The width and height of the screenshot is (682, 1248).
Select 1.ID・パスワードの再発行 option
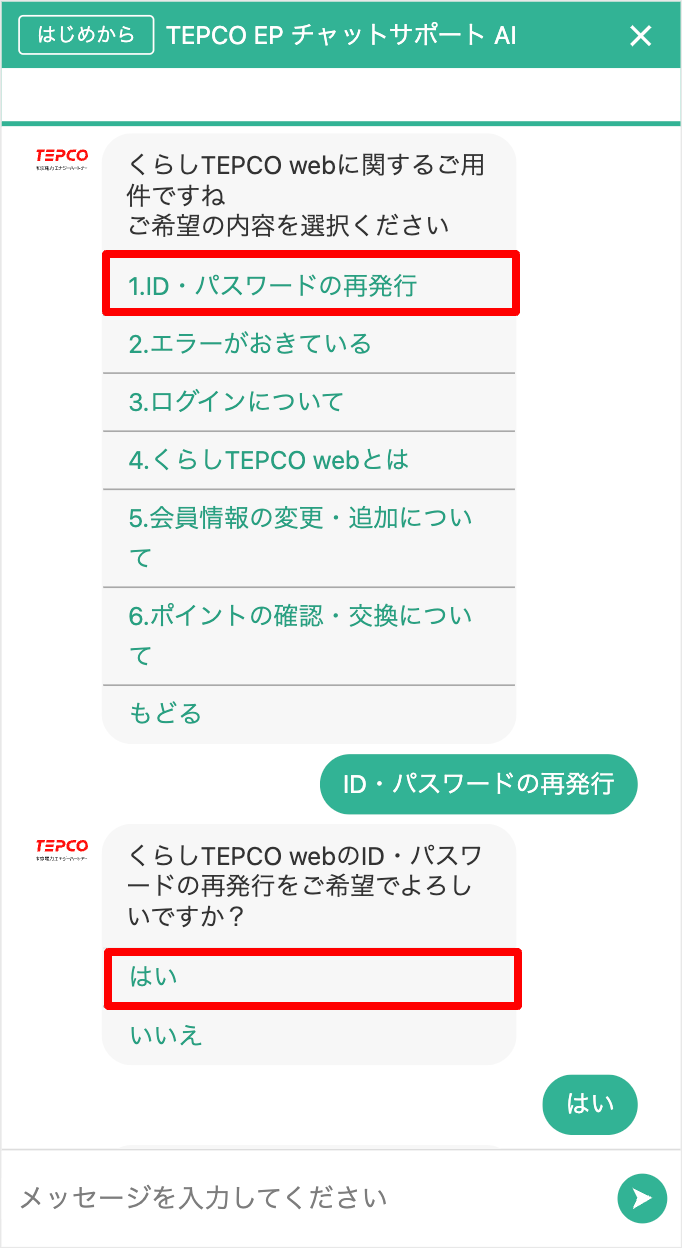point(309,286)
